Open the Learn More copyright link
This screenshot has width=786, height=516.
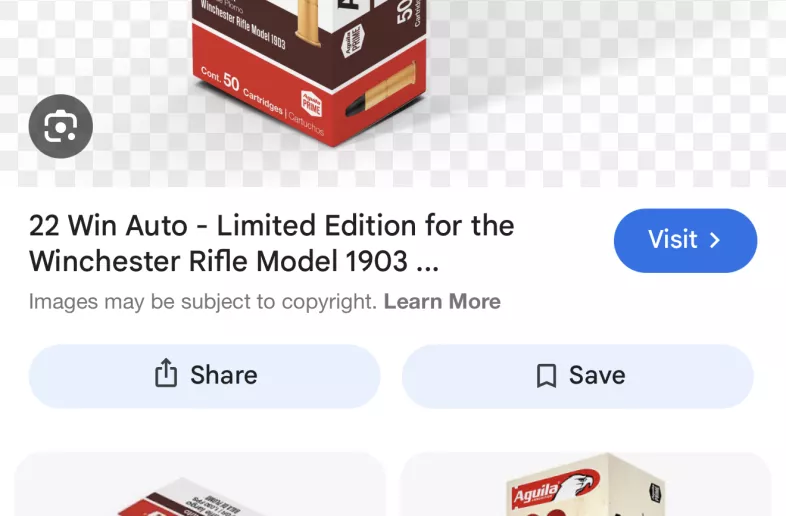[x=442, y=302]
